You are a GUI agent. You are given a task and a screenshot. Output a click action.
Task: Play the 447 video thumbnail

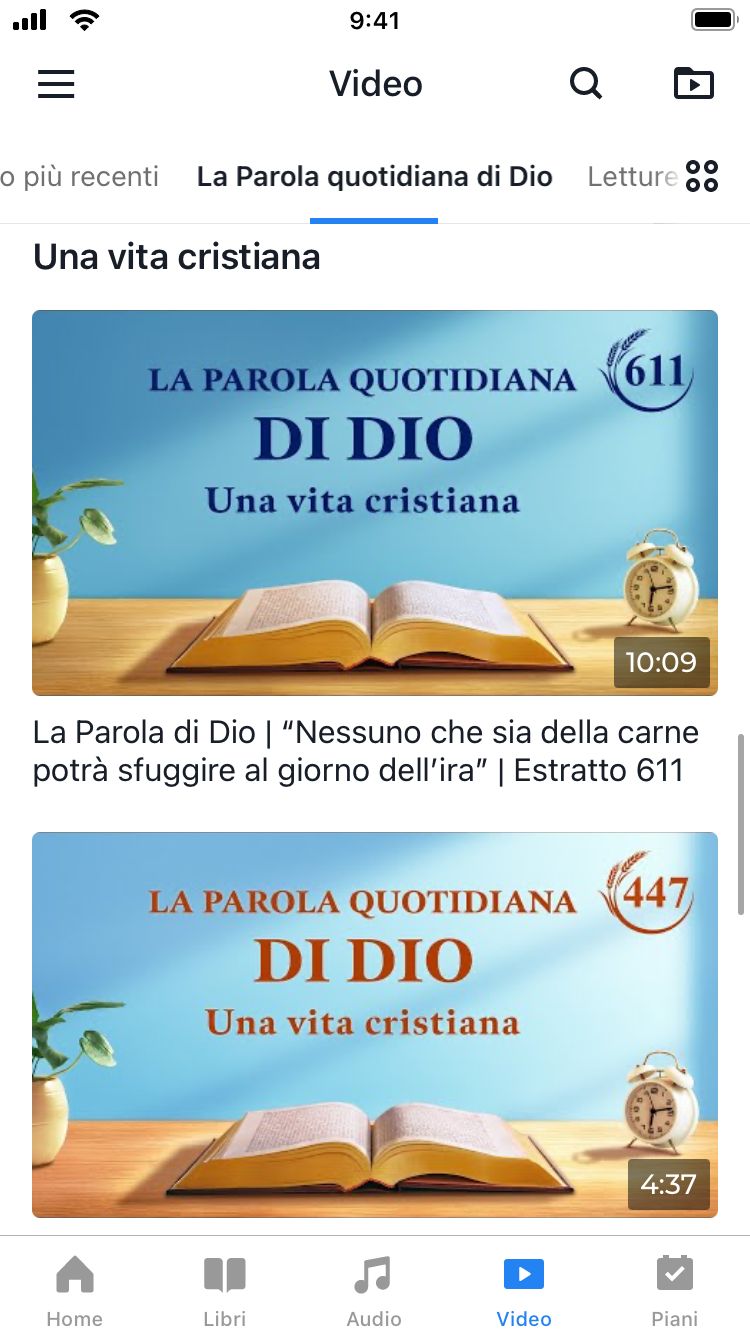pyautogui.click(x=375, y=1024)
